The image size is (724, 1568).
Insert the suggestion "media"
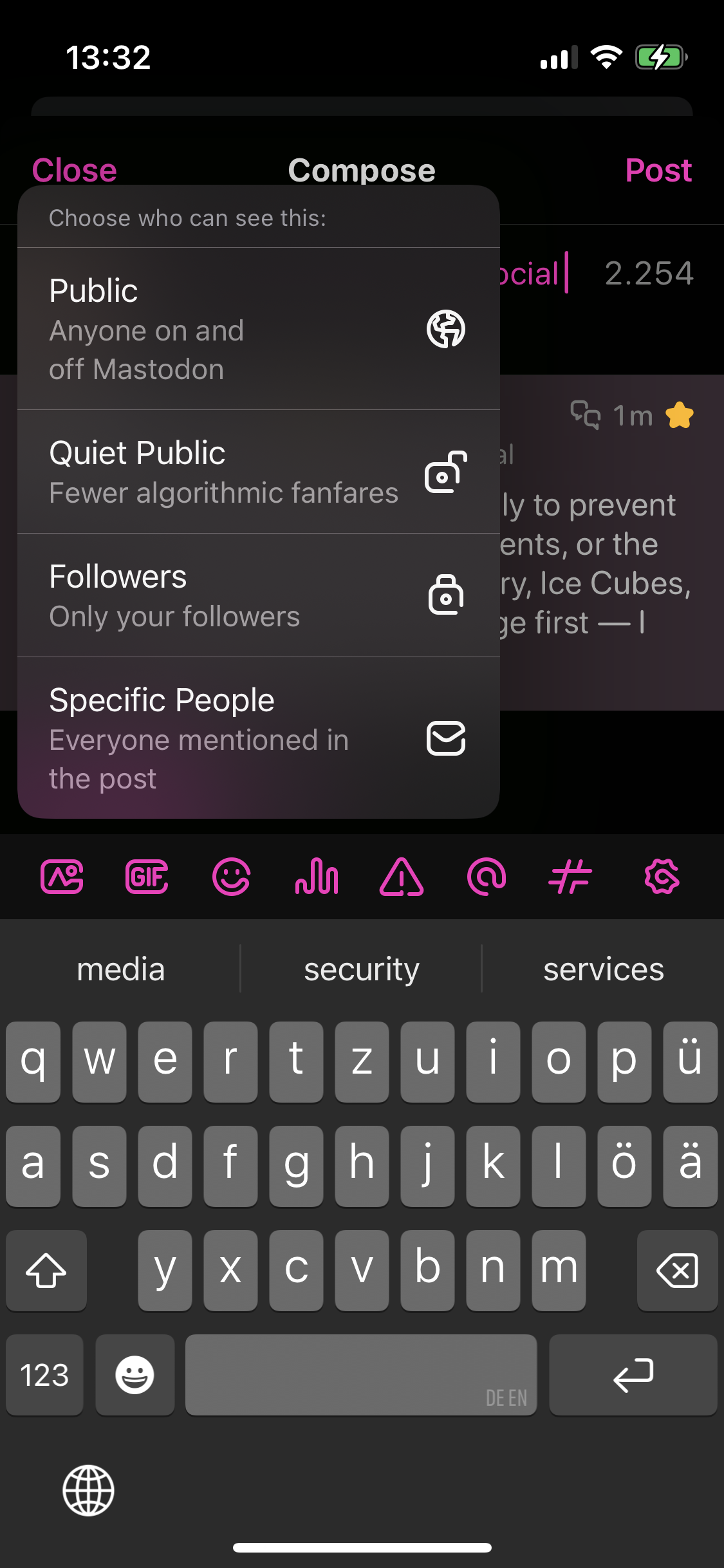click(121, 969)
